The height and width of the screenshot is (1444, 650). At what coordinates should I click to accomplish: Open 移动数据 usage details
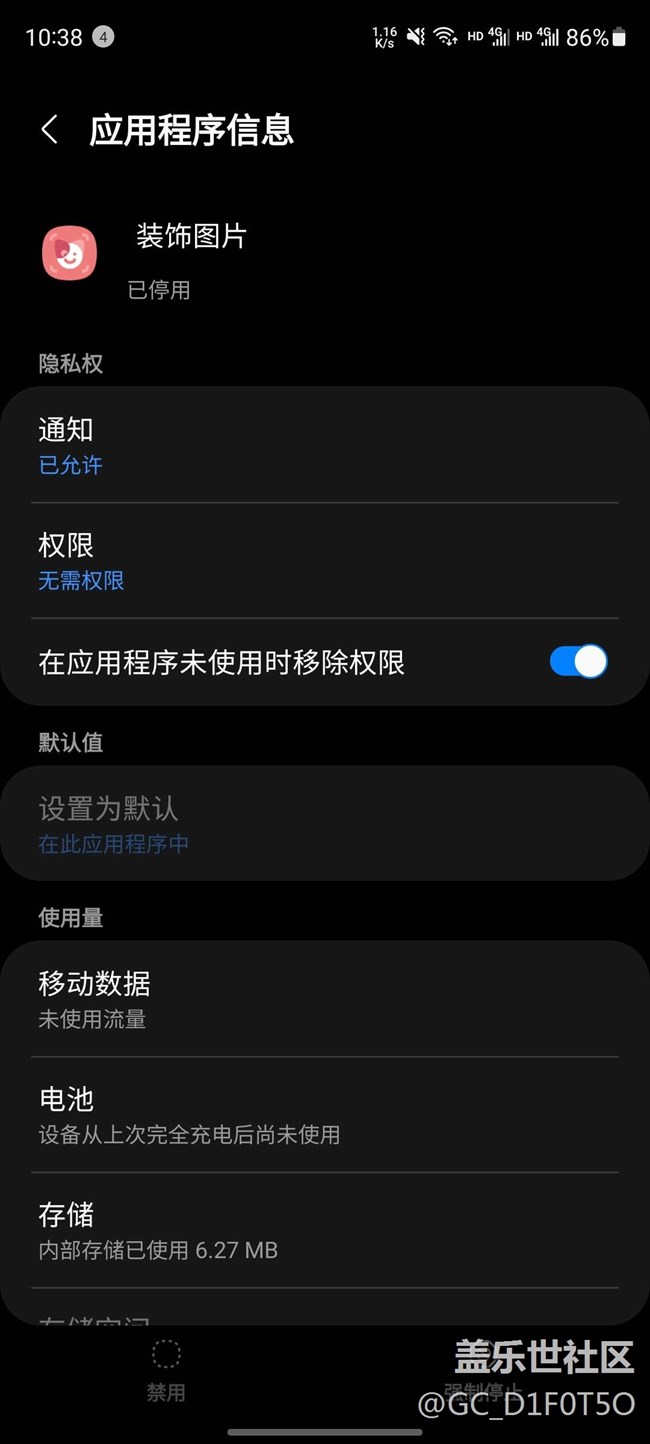(325, 1000)
